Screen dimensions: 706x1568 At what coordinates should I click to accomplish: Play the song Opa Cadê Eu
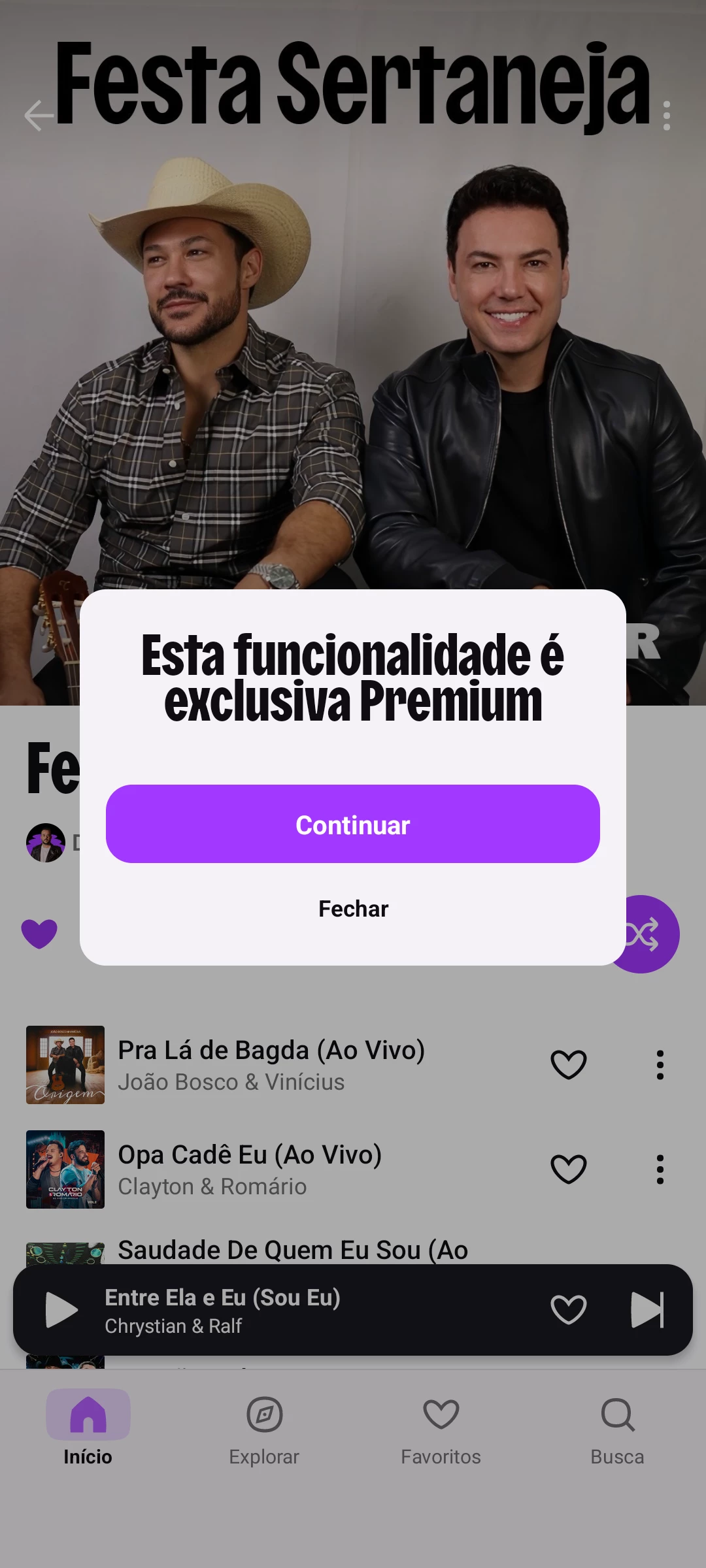[248, 1169]
